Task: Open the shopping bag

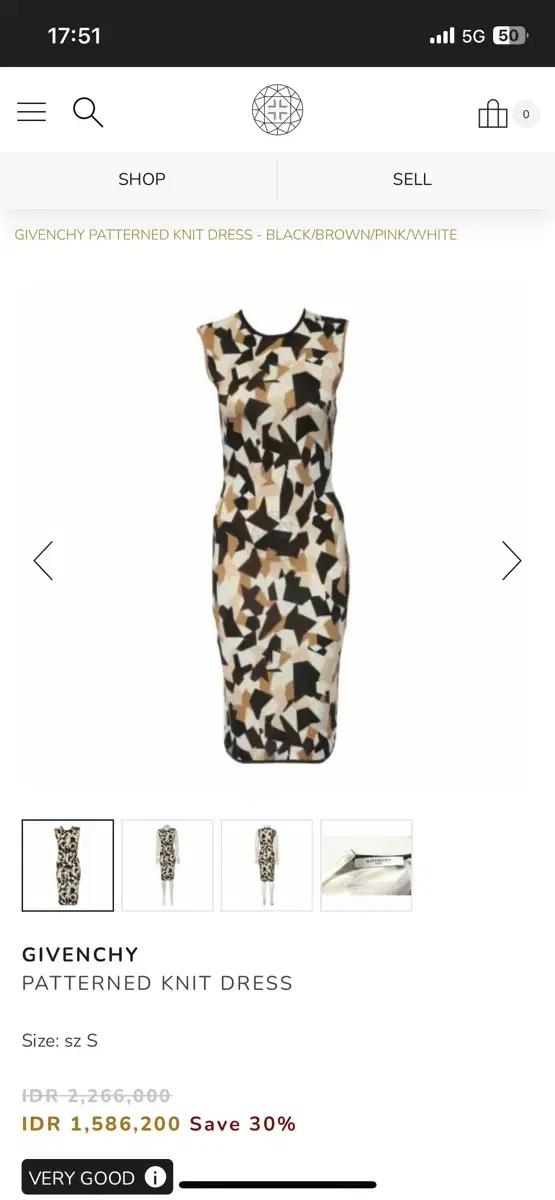Action: coord(493,113)
